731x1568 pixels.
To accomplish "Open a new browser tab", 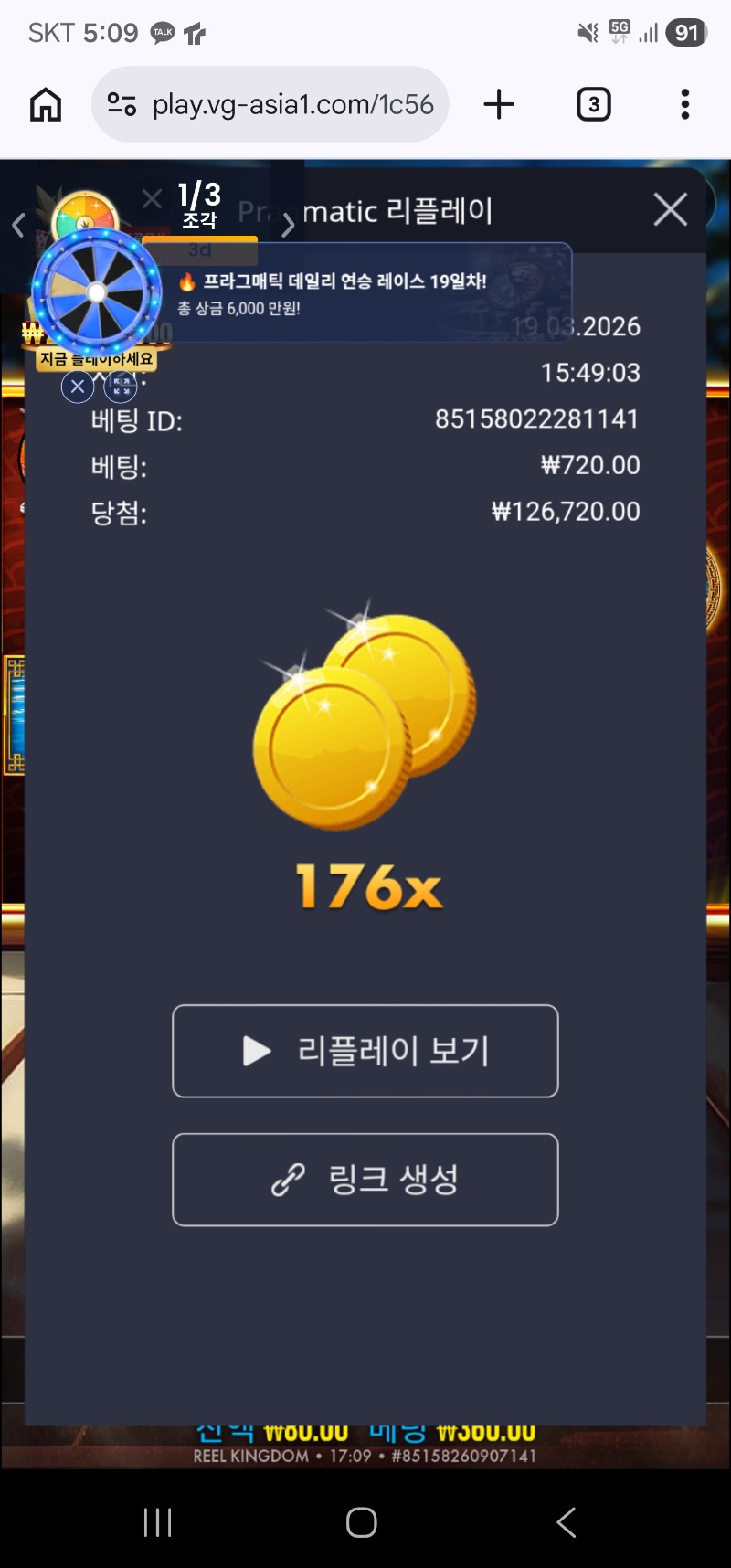I will click(x=499, y=105).
